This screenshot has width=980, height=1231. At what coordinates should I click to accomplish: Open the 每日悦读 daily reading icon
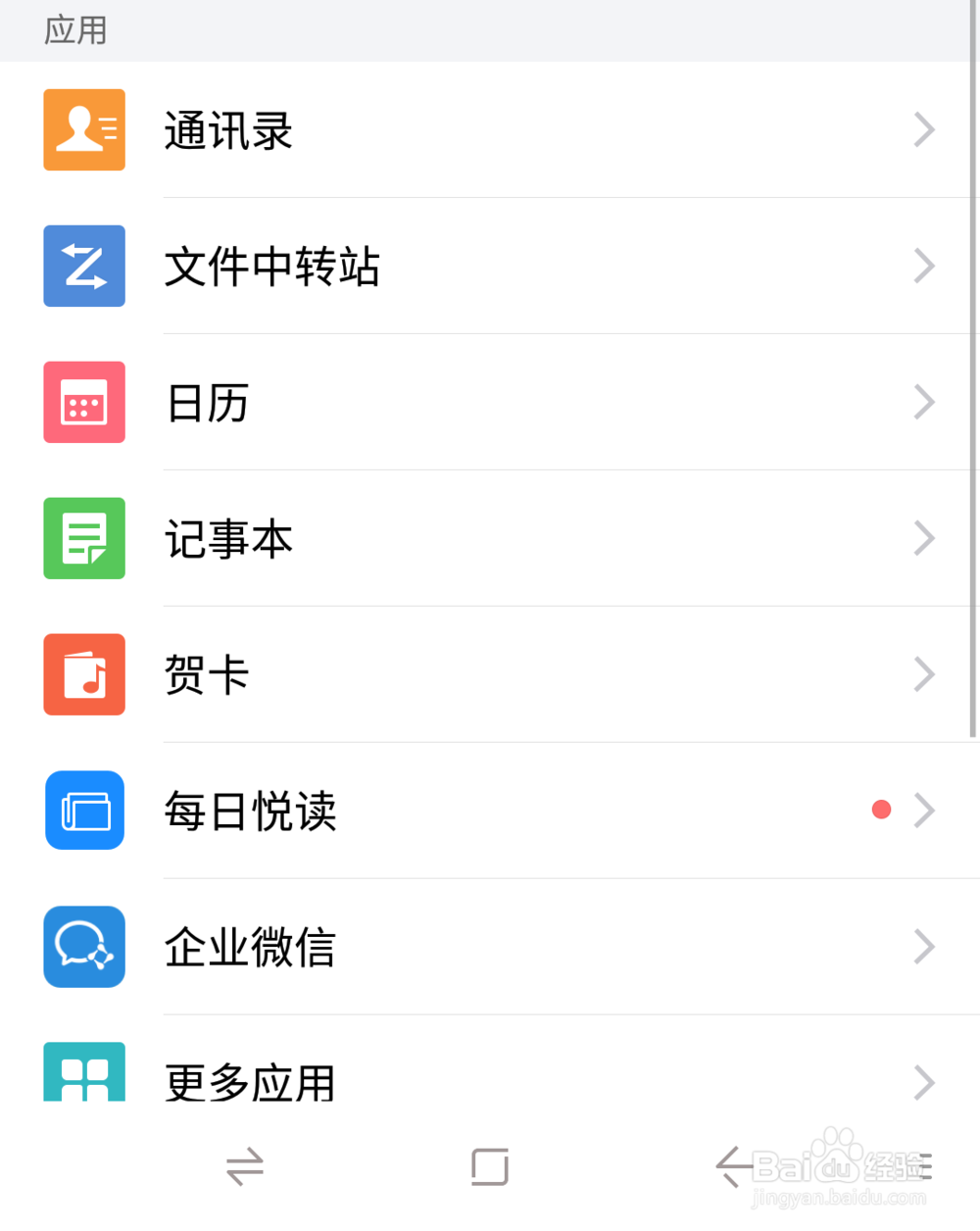pos(83,811)
